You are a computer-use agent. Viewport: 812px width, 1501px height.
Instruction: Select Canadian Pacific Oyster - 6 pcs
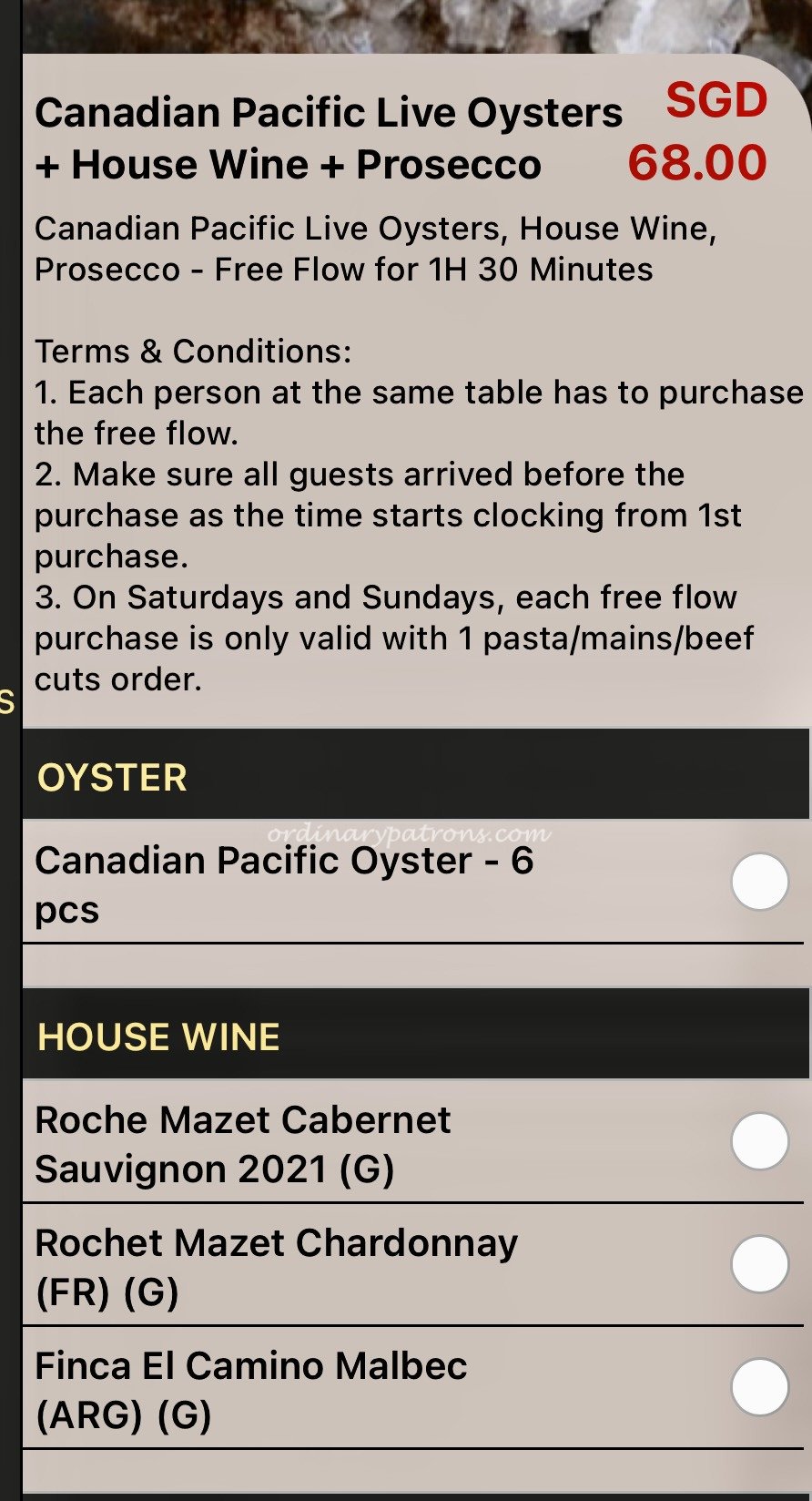(759, 882)
